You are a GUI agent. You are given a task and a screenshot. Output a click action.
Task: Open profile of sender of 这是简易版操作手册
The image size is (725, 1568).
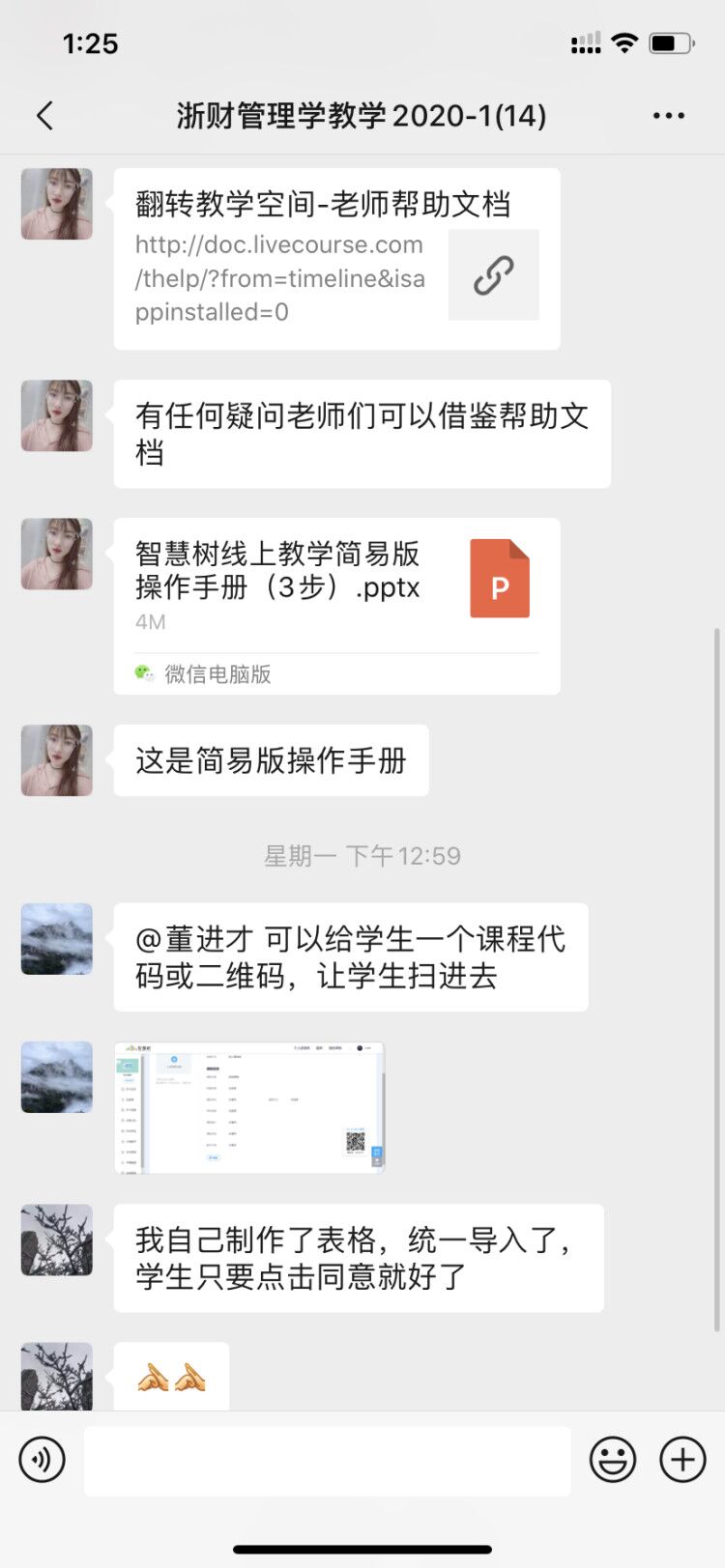pyautogui.click(x=57, y=760)
